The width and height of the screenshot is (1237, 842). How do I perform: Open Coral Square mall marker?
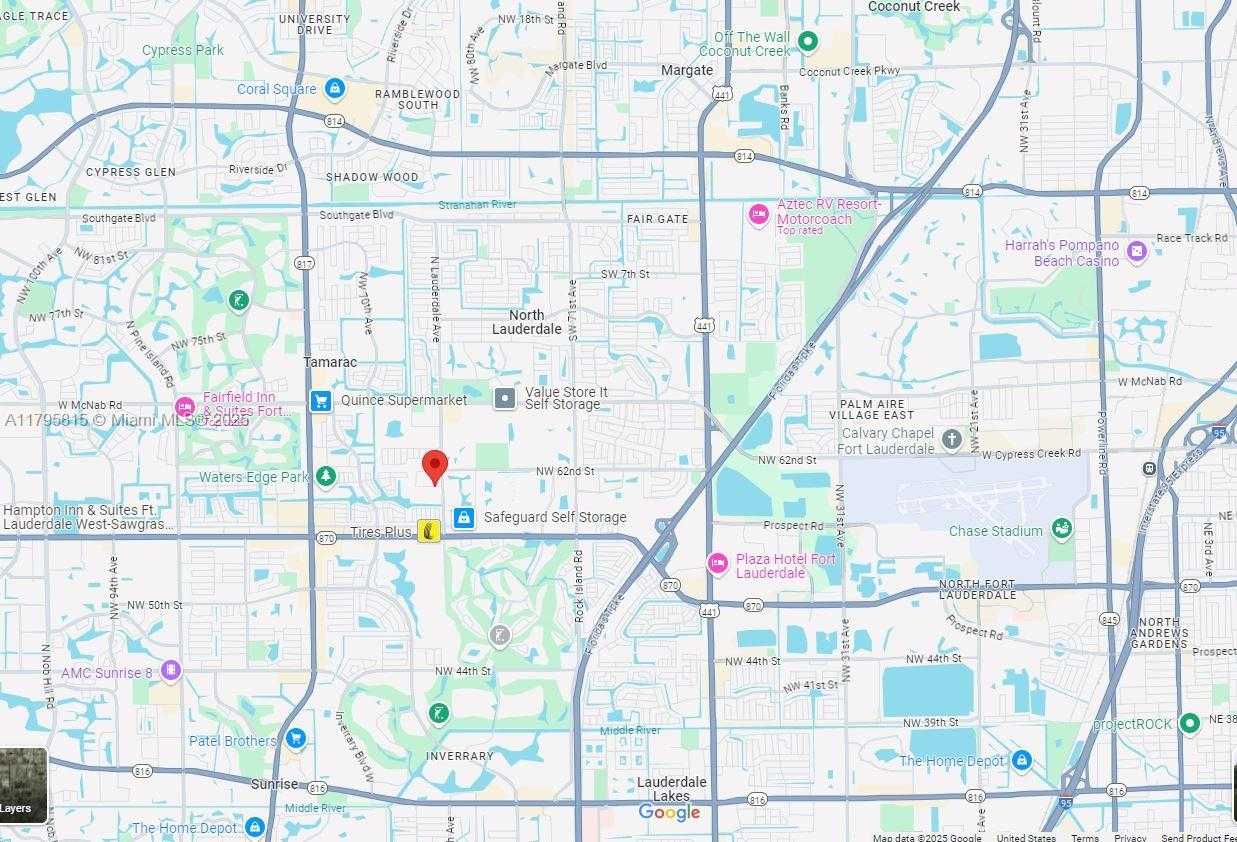coord(335,88)
